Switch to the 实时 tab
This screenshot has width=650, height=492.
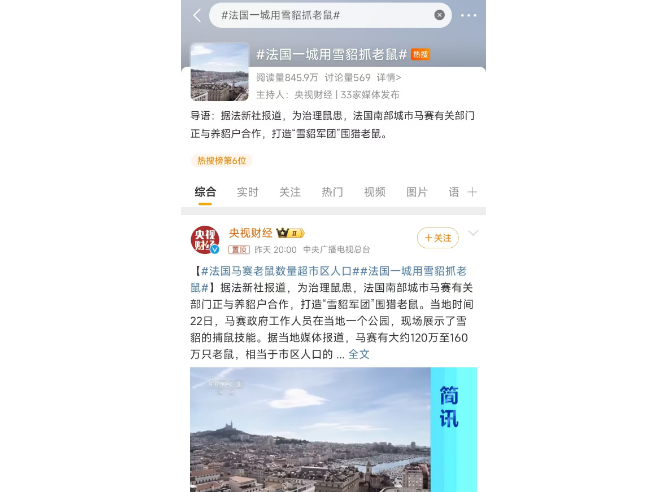pos(247,192)
